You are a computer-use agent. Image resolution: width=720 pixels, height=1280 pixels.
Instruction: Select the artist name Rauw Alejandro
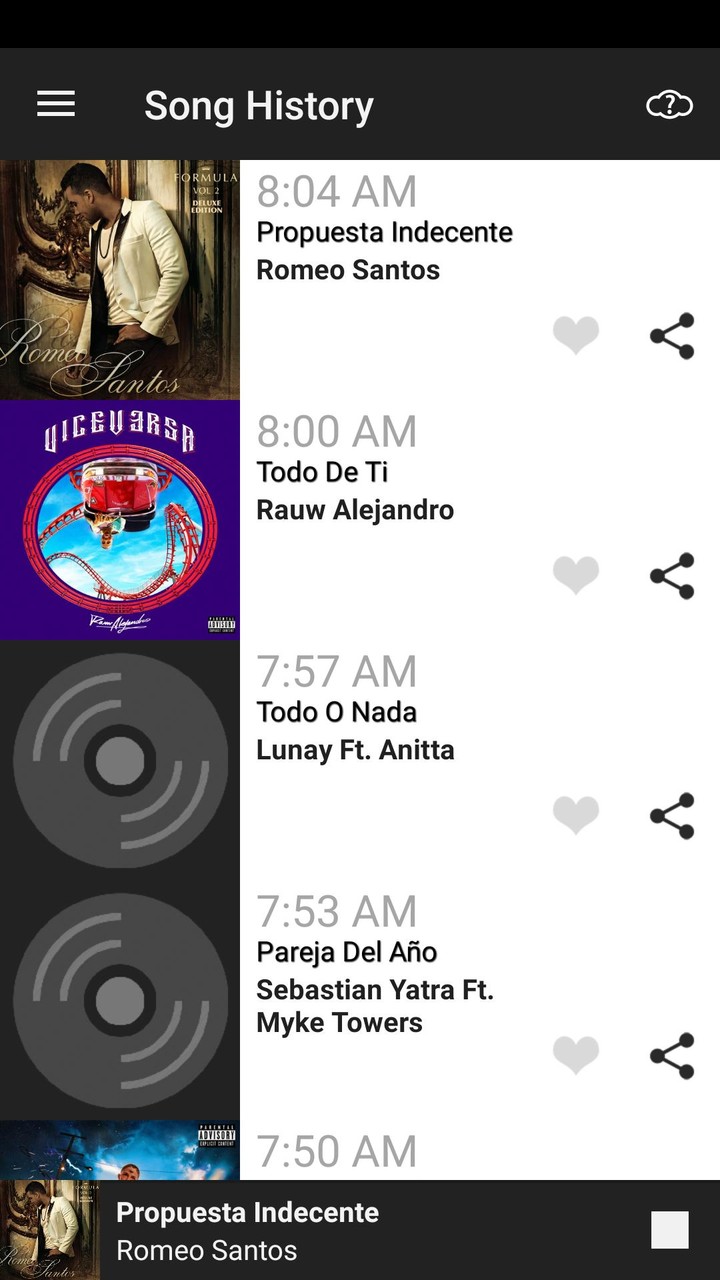point(355,509)
